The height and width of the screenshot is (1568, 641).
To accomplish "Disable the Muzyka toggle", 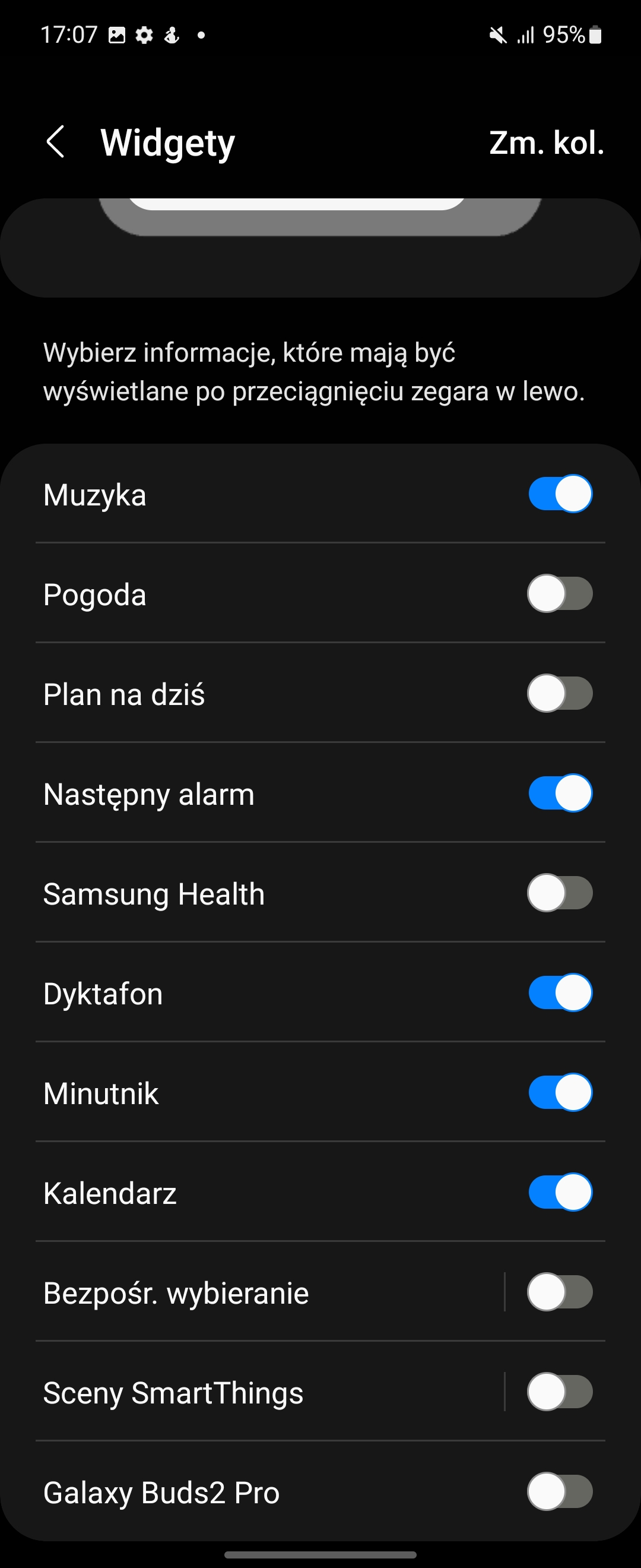I will pos(560,494).
